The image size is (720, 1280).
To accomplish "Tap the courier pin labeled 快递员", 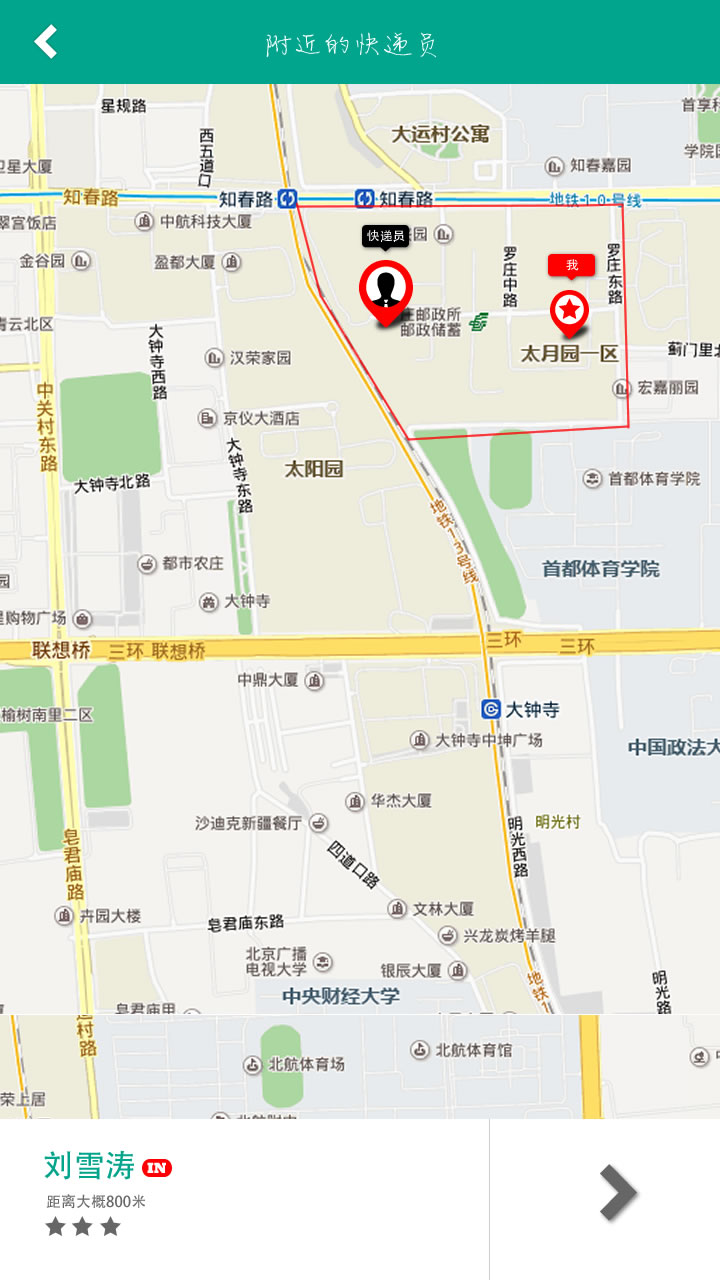I will pyautogui.click(x=385, y=289).
